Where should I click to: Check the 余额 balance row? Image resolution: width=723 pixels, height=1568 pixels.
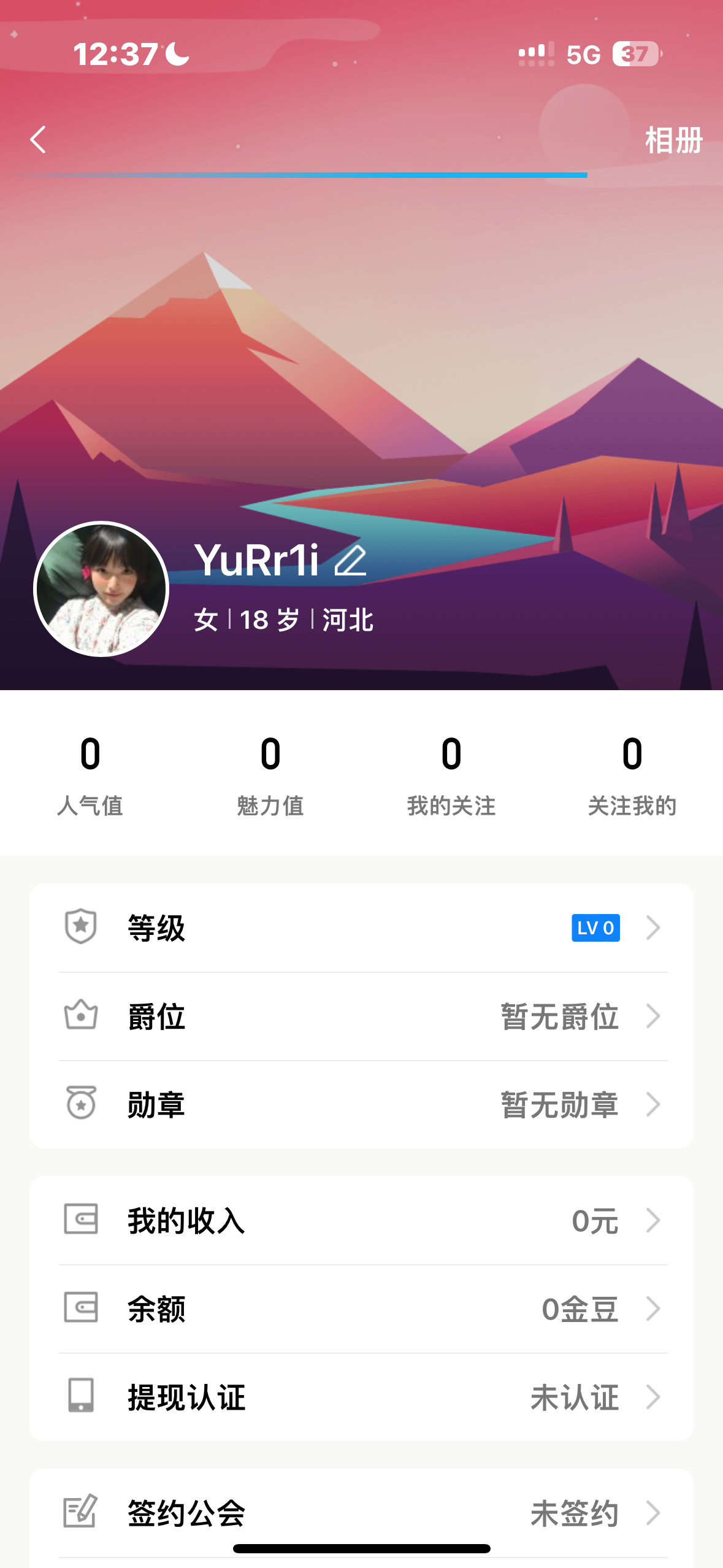pos(362,1309)
